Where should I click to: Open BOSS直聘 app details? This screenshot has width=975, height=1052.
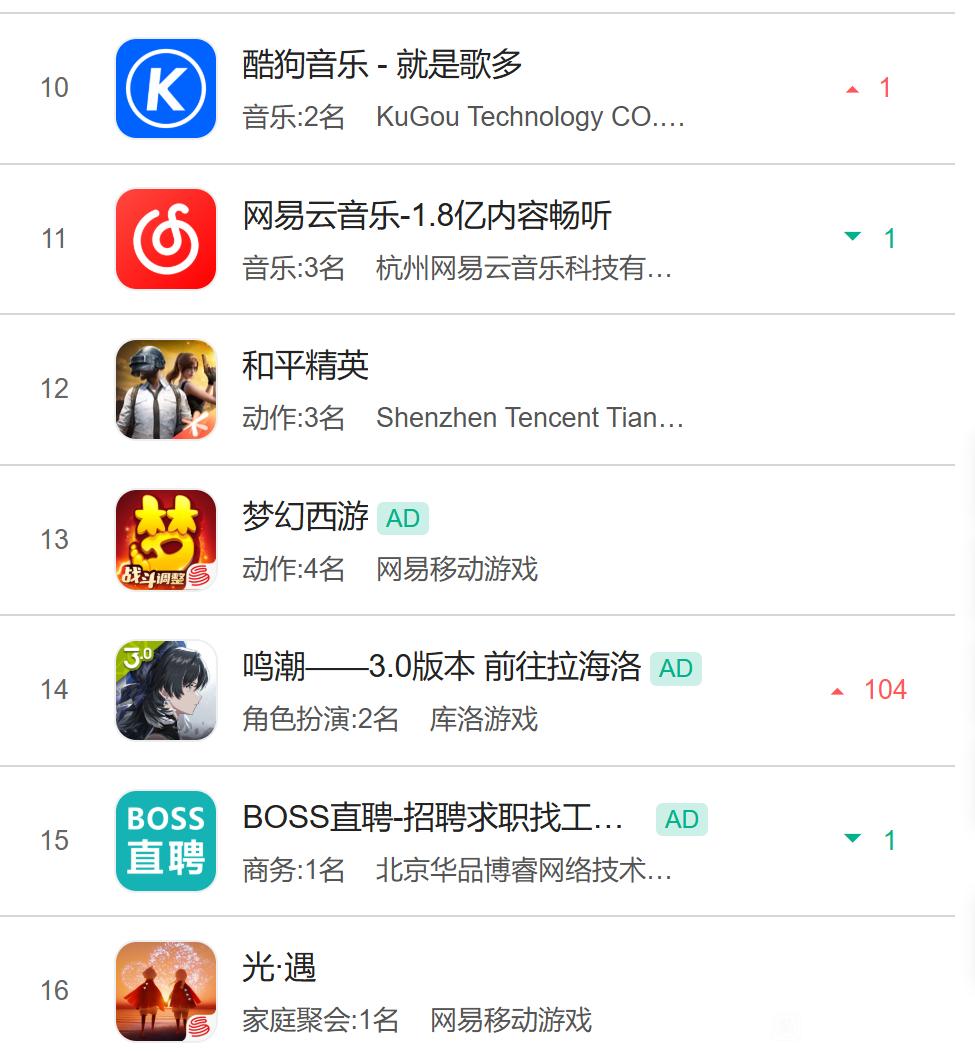432,818
